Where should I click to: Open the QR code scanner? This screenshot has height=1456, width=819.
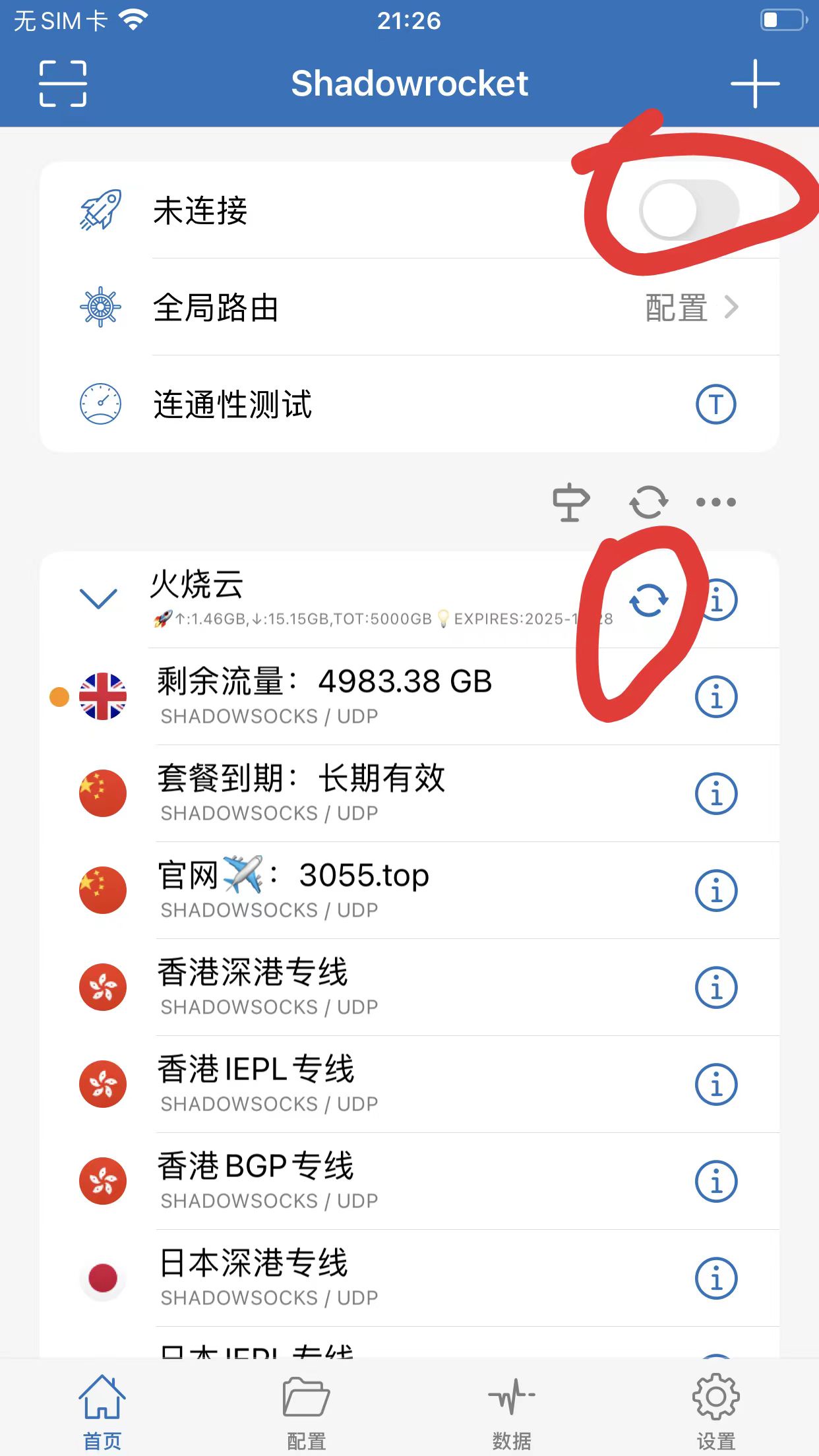tap(63, 84)
